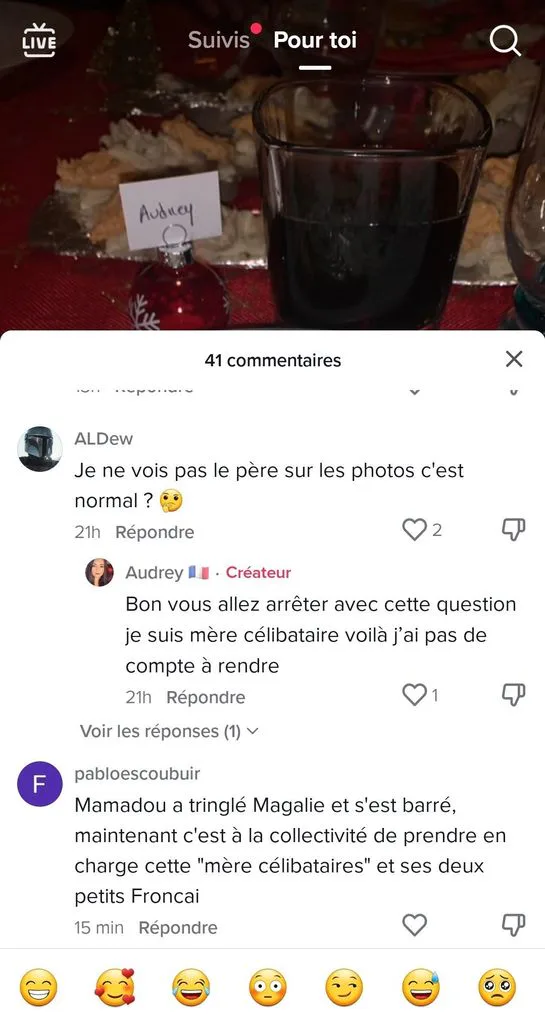
Task: Reply to pabloescoubuir's comment
Action: [178, 927]
